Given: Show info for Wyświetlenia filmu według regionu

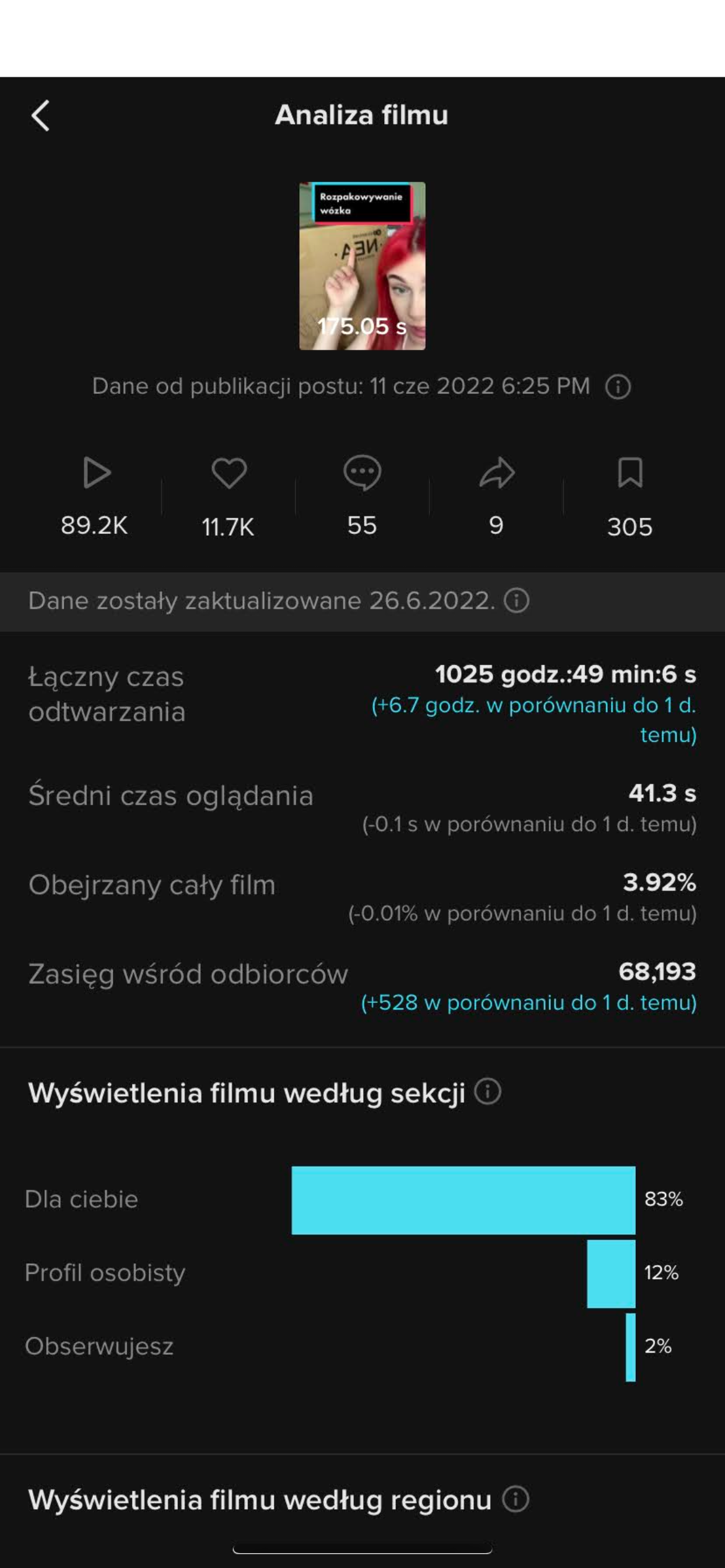Looking at the screenshot, I should click(516, 1499).
